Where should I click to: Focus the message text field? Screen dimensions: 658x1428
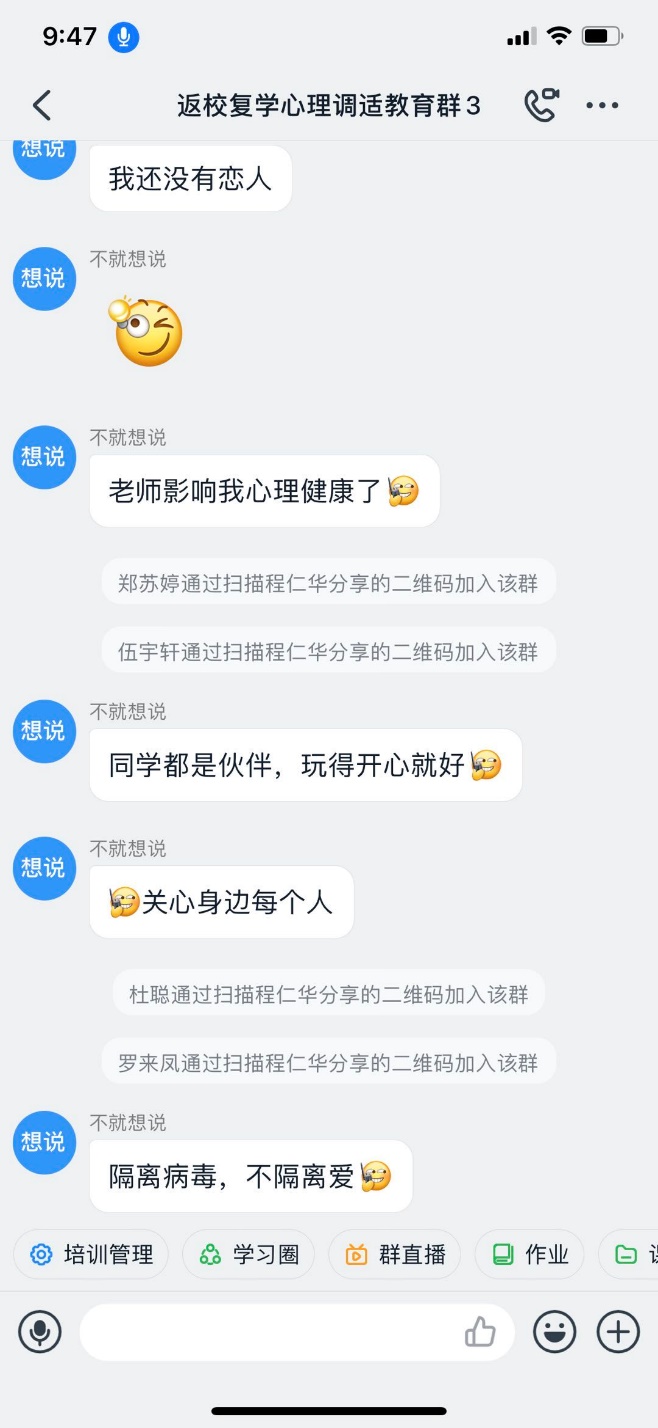(270, 1332)
